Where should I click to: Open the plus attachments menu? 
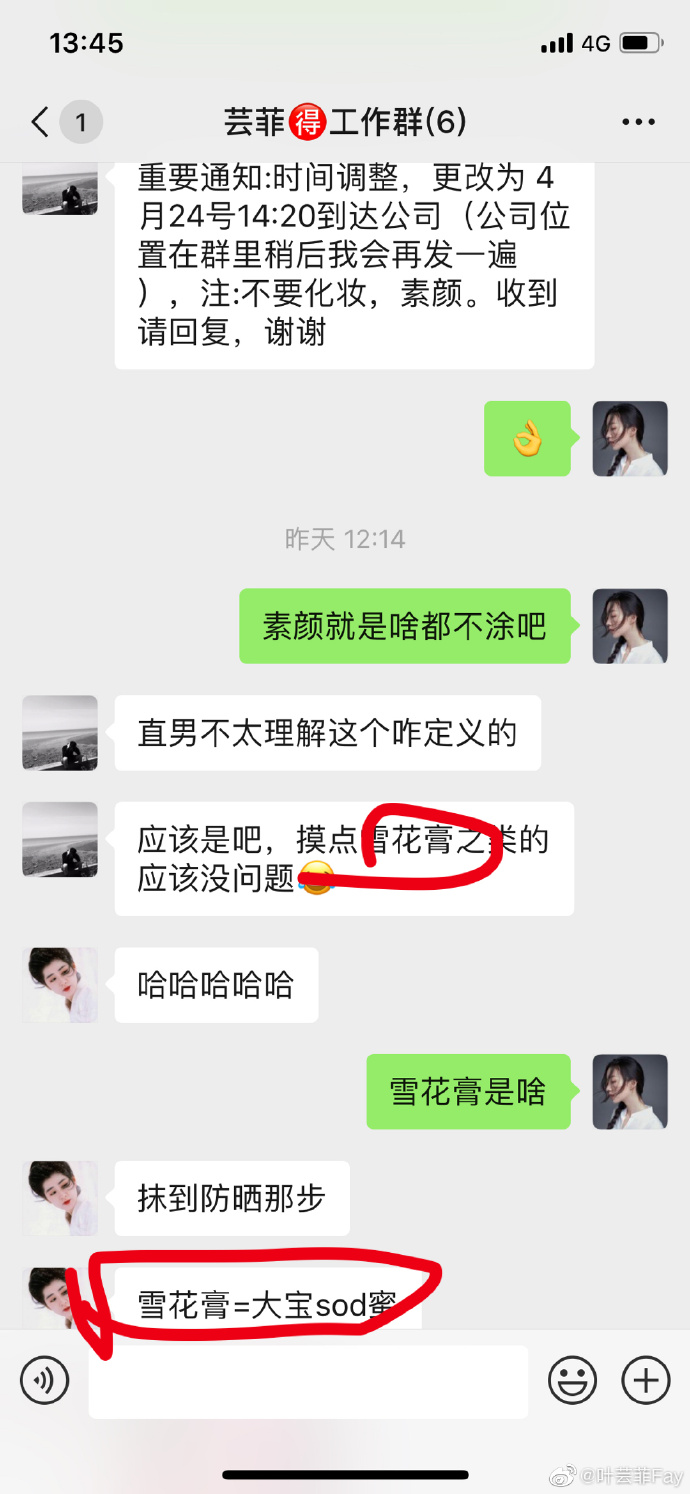coord(645,1381)
